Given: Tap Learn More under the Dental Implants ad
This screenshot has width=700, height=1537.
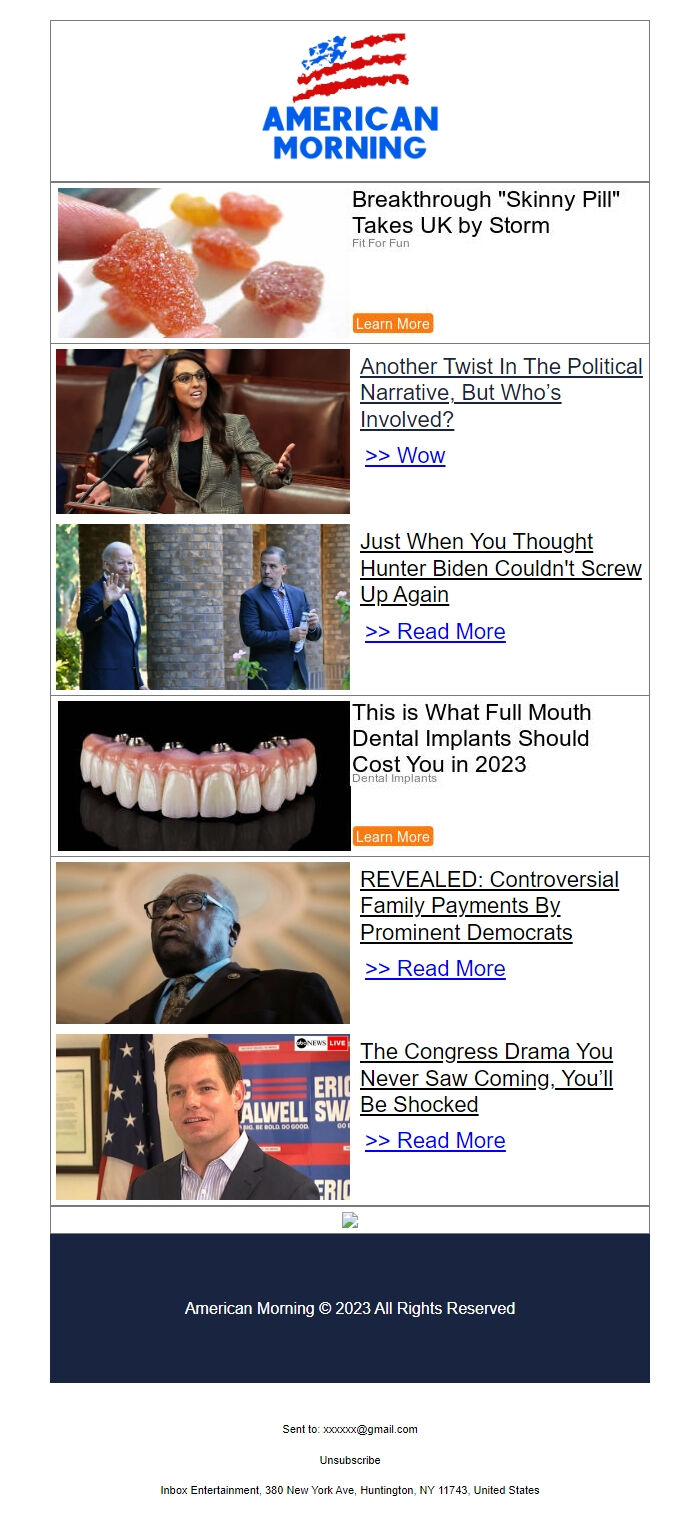Looking at the screenshot, I should tap(392, 837).
